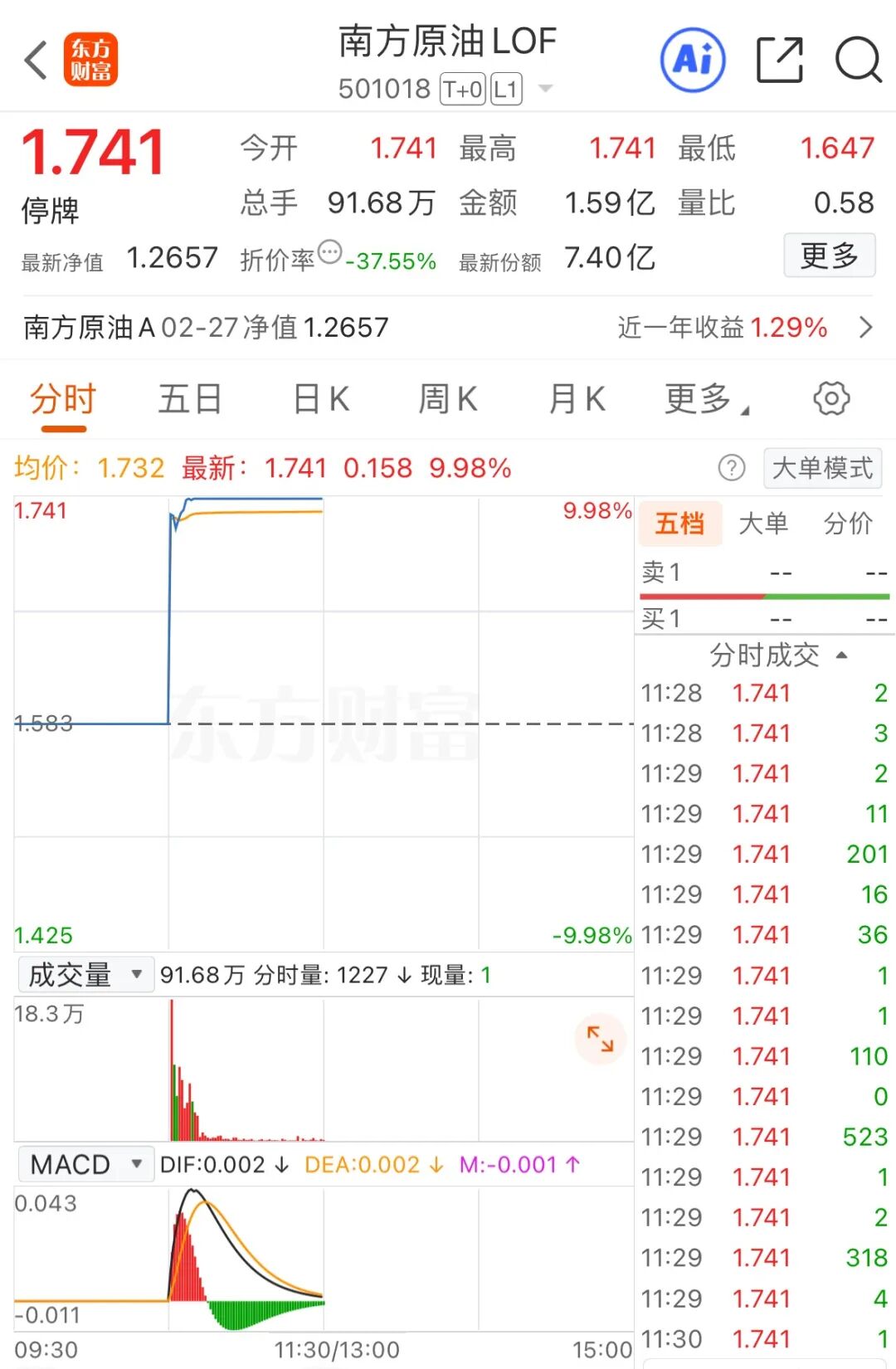Screen dimensions: 896x1369
Task: Open the Ai assistant icon
Action: (x=693, y=60)
